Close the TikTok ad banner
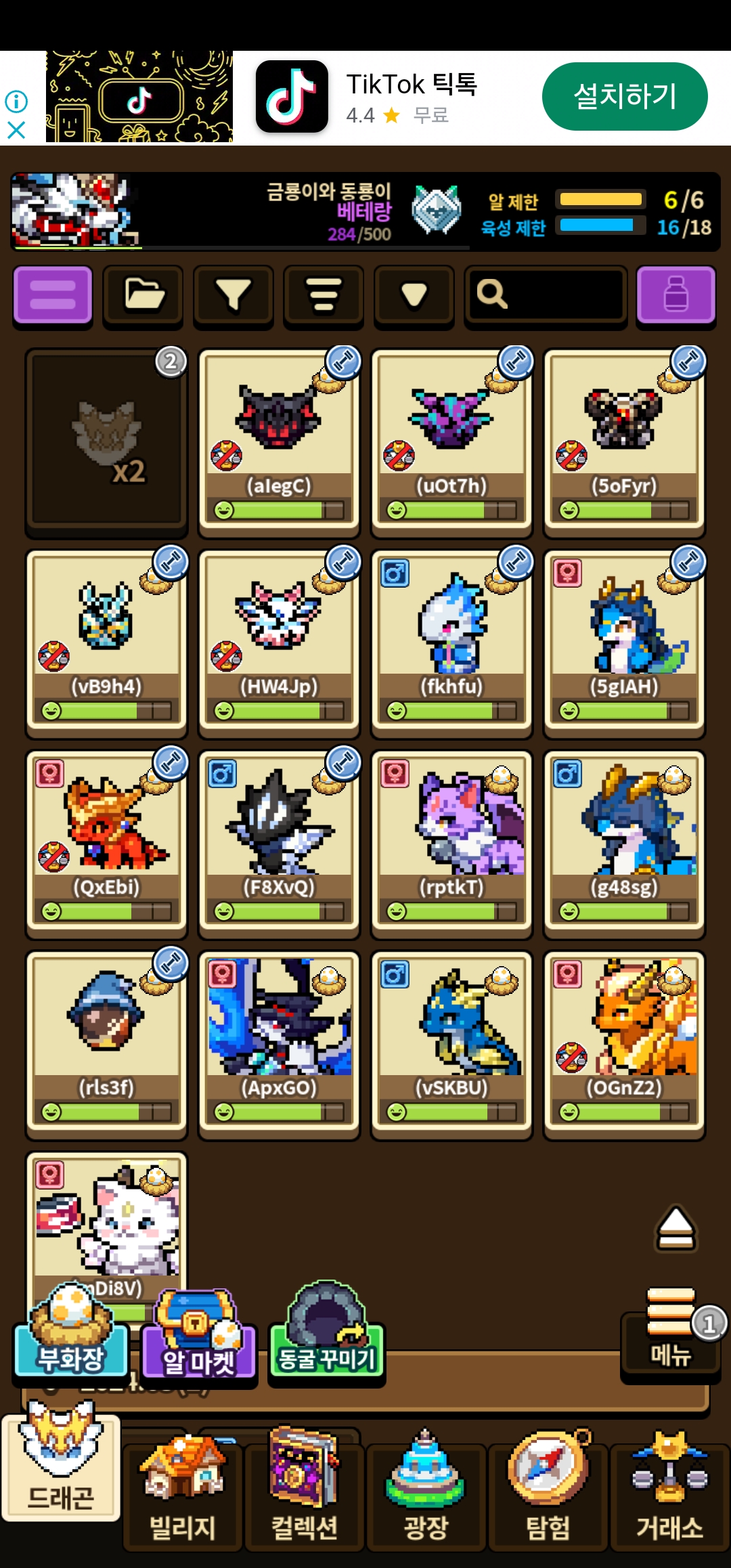The height and width of the screenshot is (1568, 731). (16, 129)
